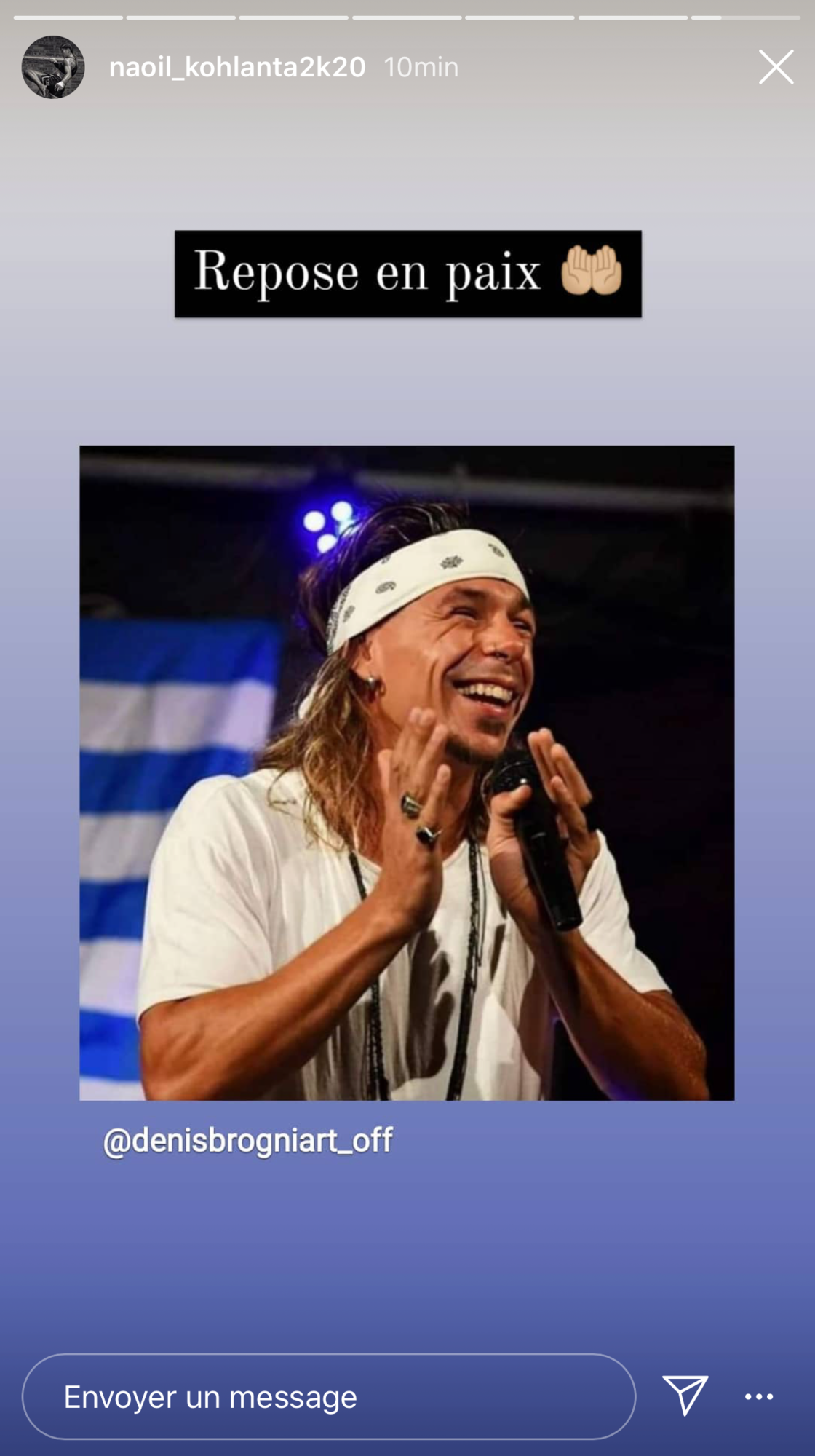The height and width of the screenshot is (1456, 815).
Task: Open naoil_kohlanta2k20 profile picture
Action: [53, 67]
